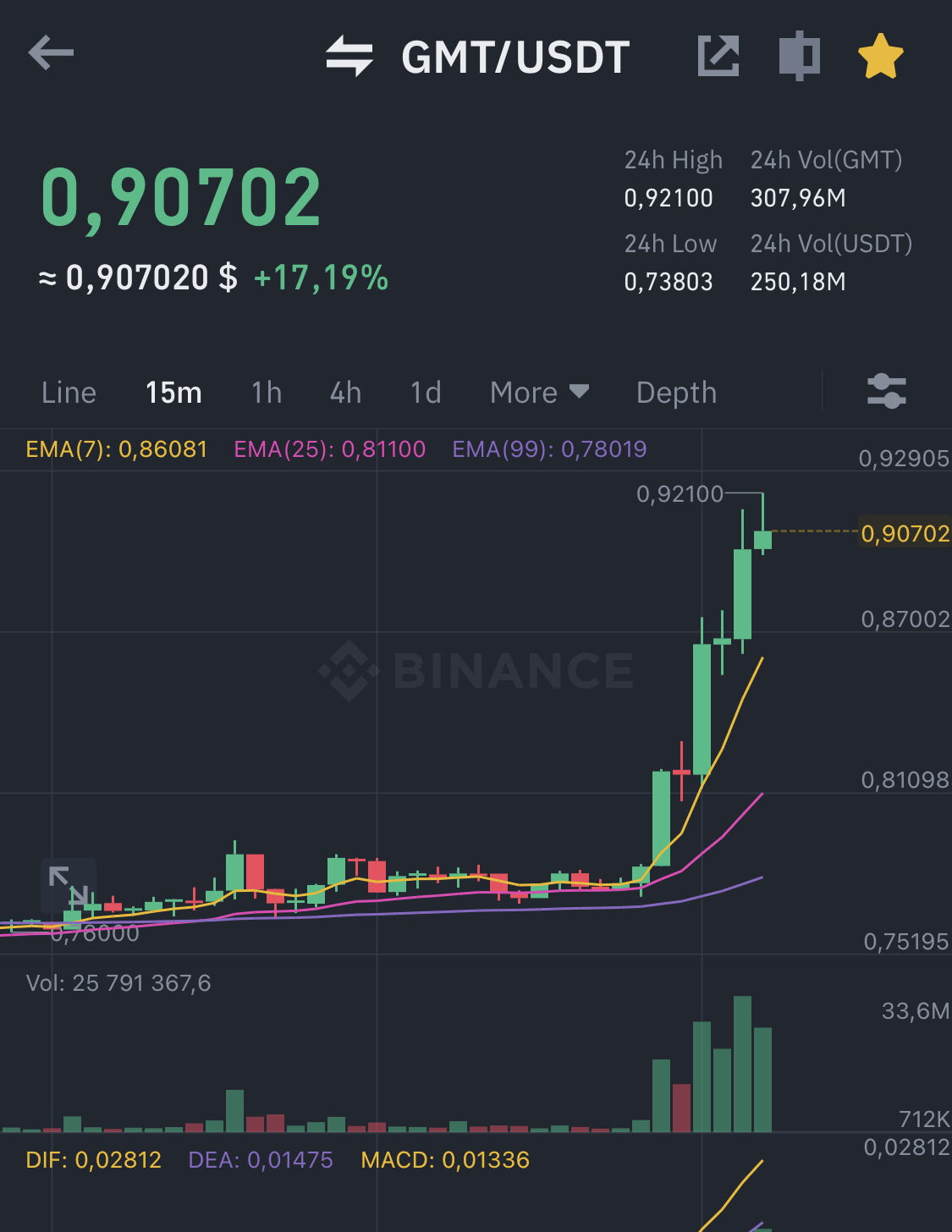Go back using the arrow

pyautogui.click(x=51, y=53)
